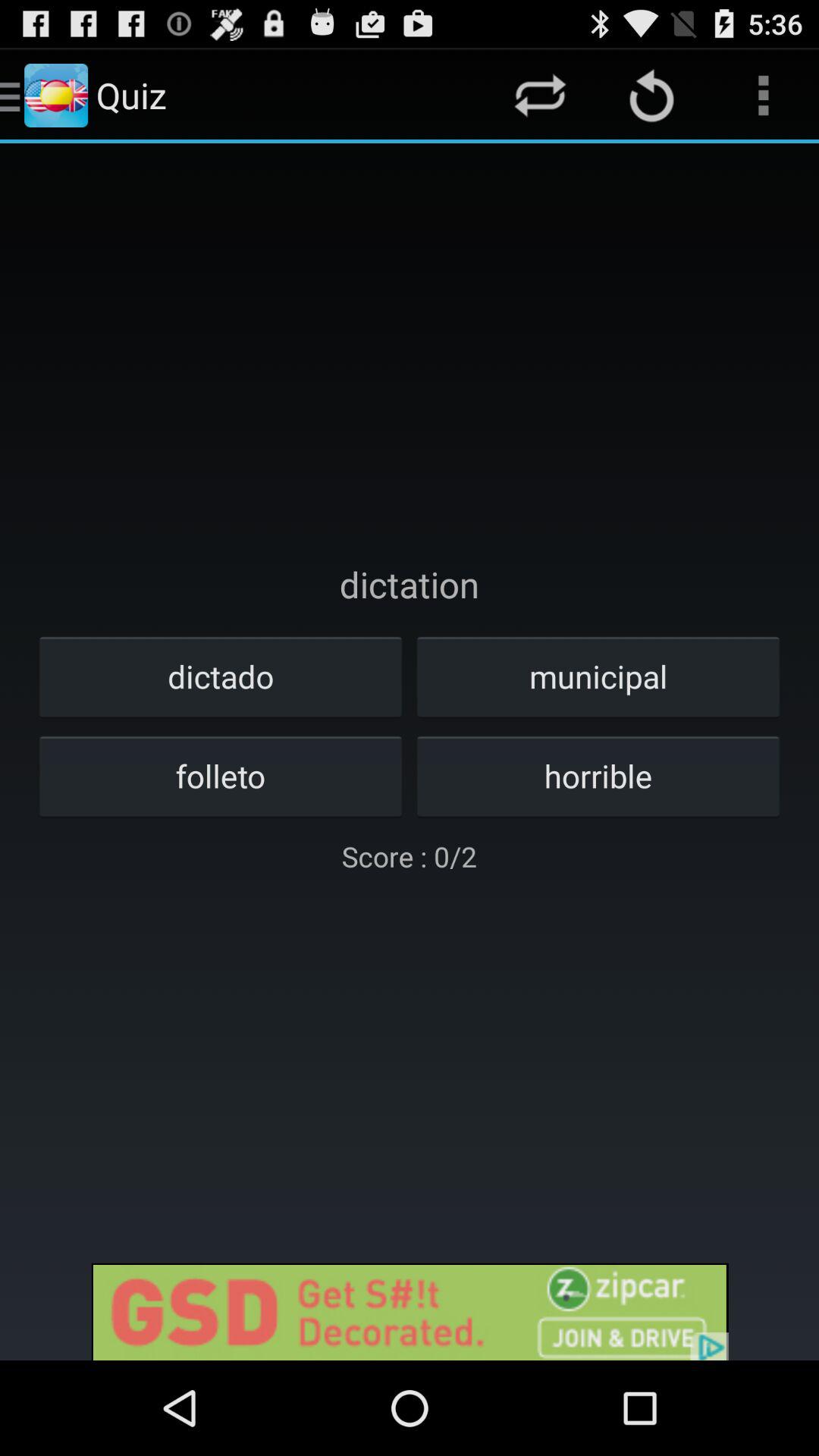
Task: Open the Zipcar advertisement banner
Action: point(409,1310)
